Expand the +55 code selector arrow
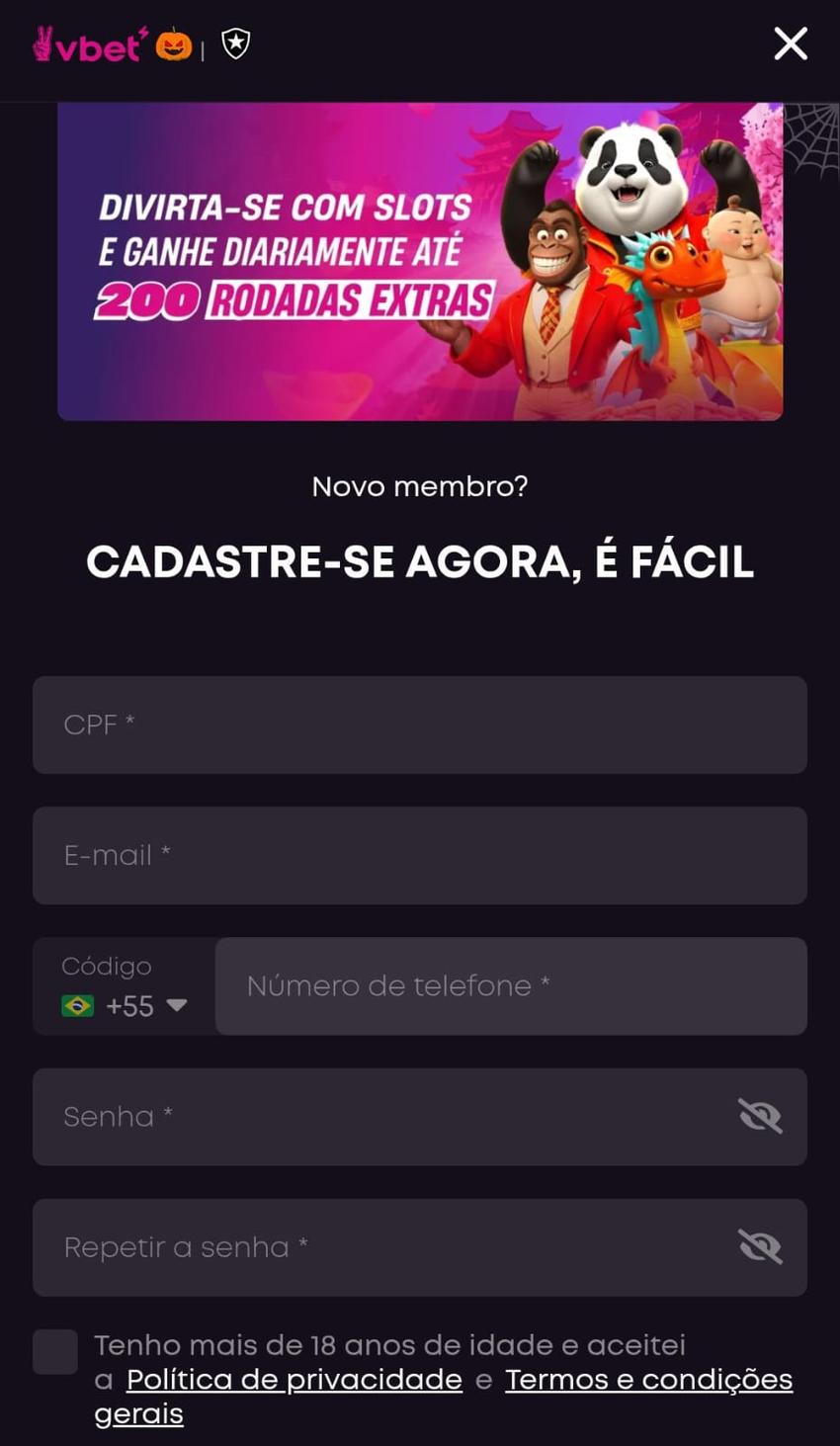 coord(178,1006)
